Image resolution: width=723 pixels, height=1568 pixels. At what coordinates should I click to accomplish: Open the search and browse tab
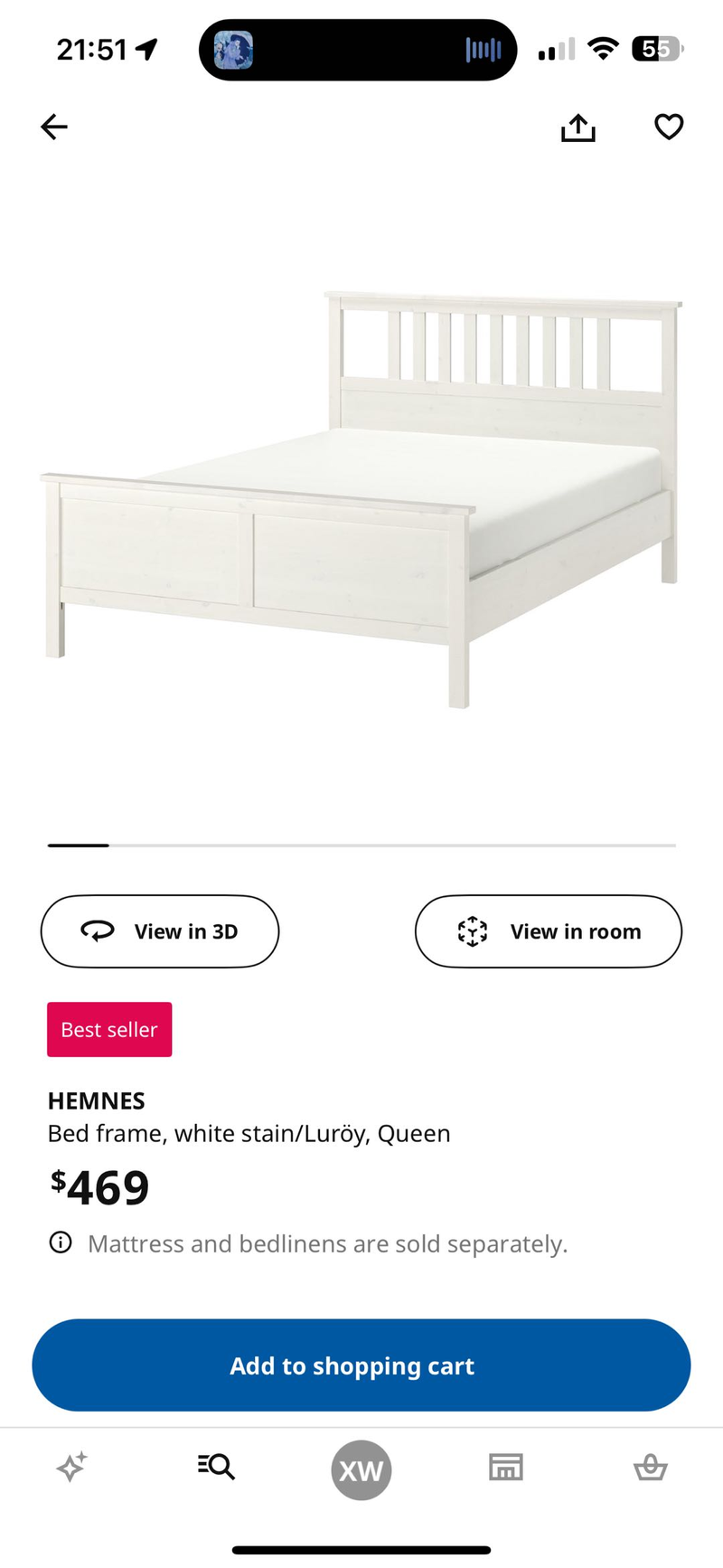[x=217, y=1467]
